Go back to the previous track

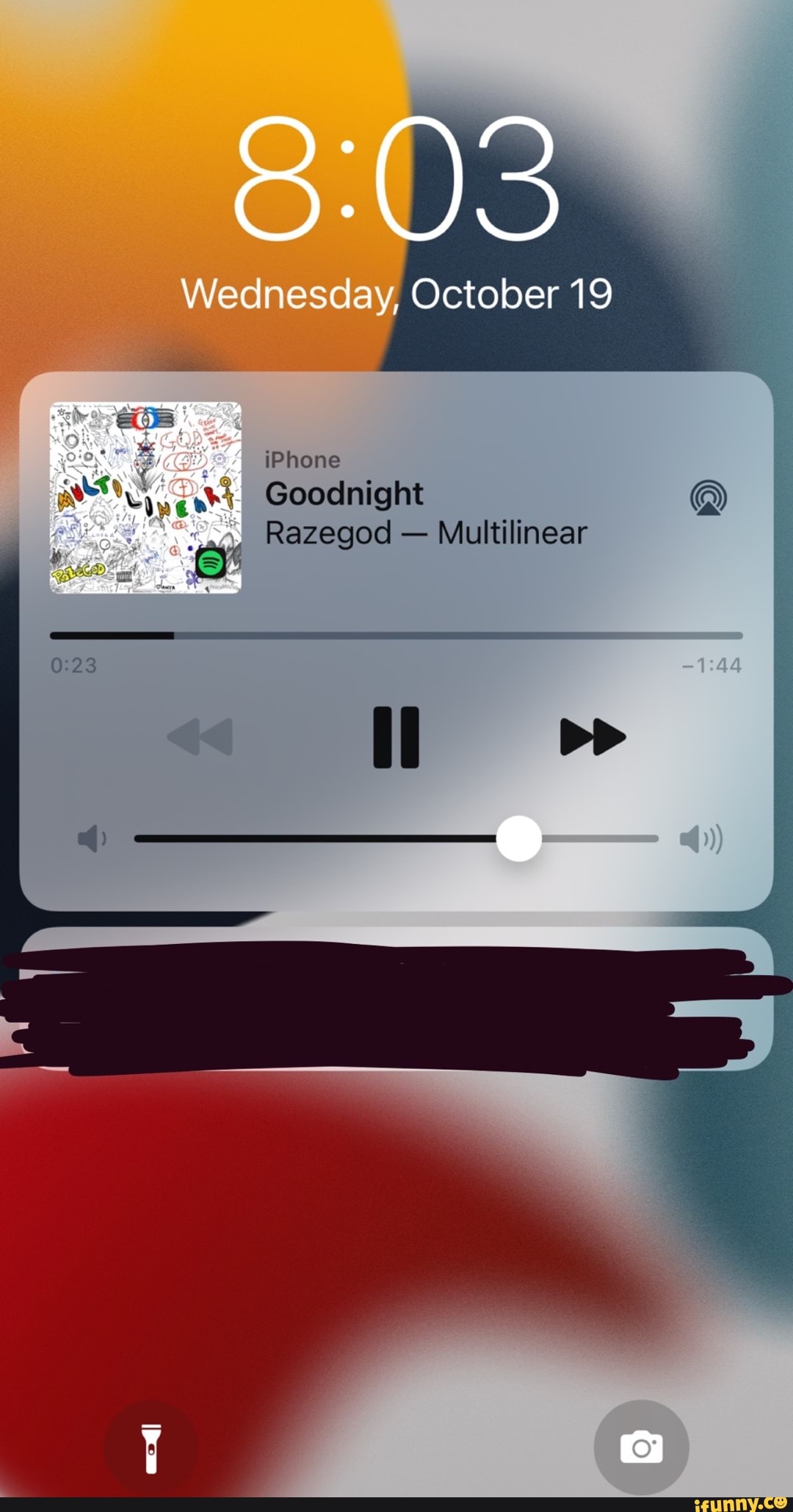[200, 737]
